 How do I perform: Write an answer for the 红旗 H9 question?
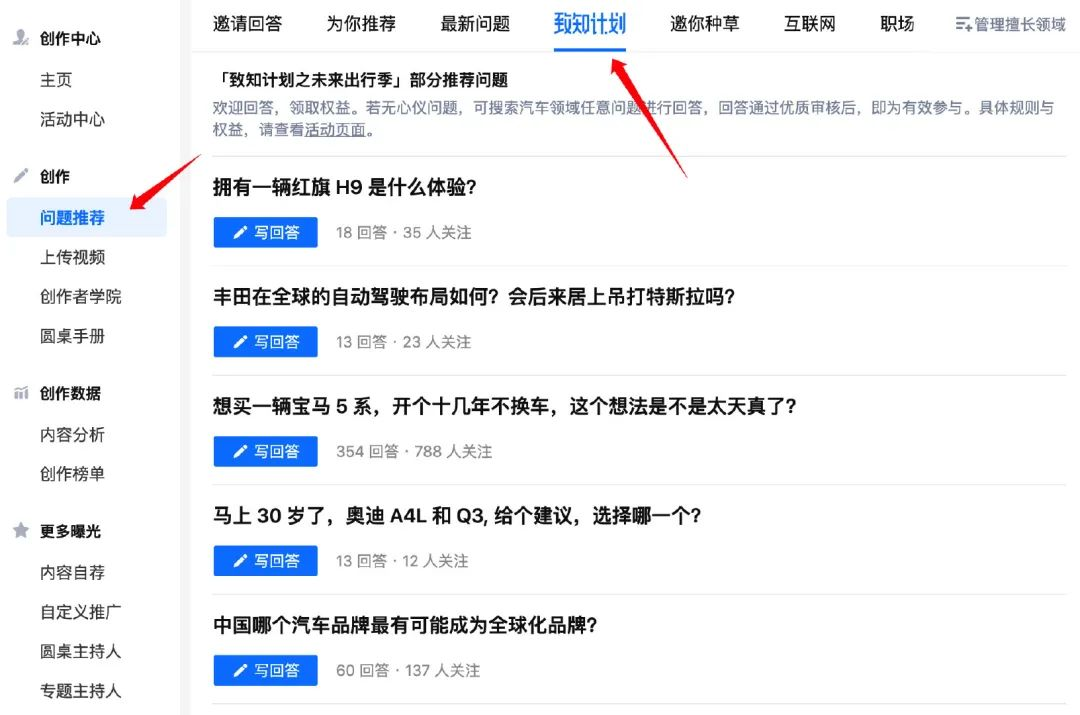(265, 232)
